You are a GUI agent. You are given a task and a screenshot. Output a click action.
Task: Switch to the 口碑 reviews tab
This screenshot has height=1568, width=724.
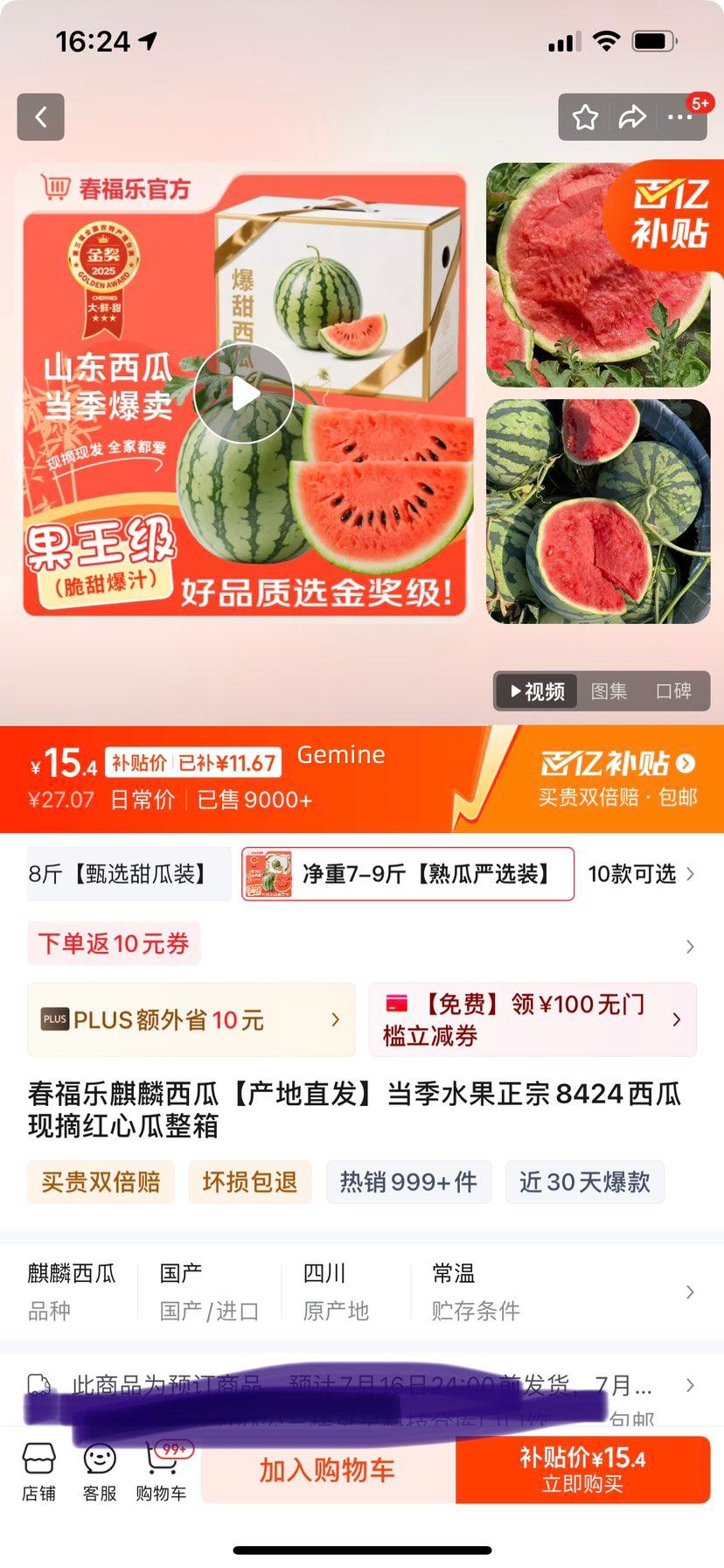673,691
